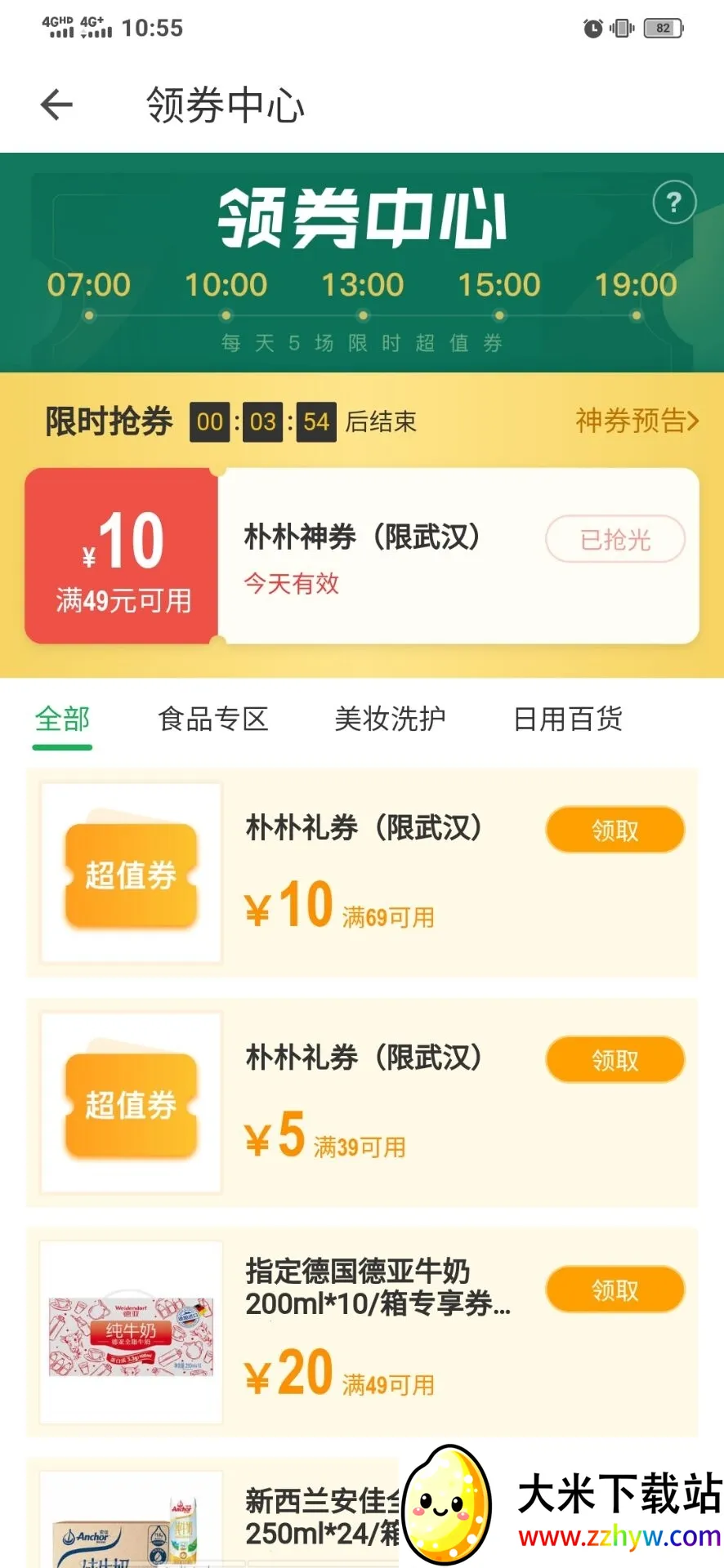This screenshot has width=724, height=1568.
Task: Open the help icon in the banner
Action: tap(673, 203)
